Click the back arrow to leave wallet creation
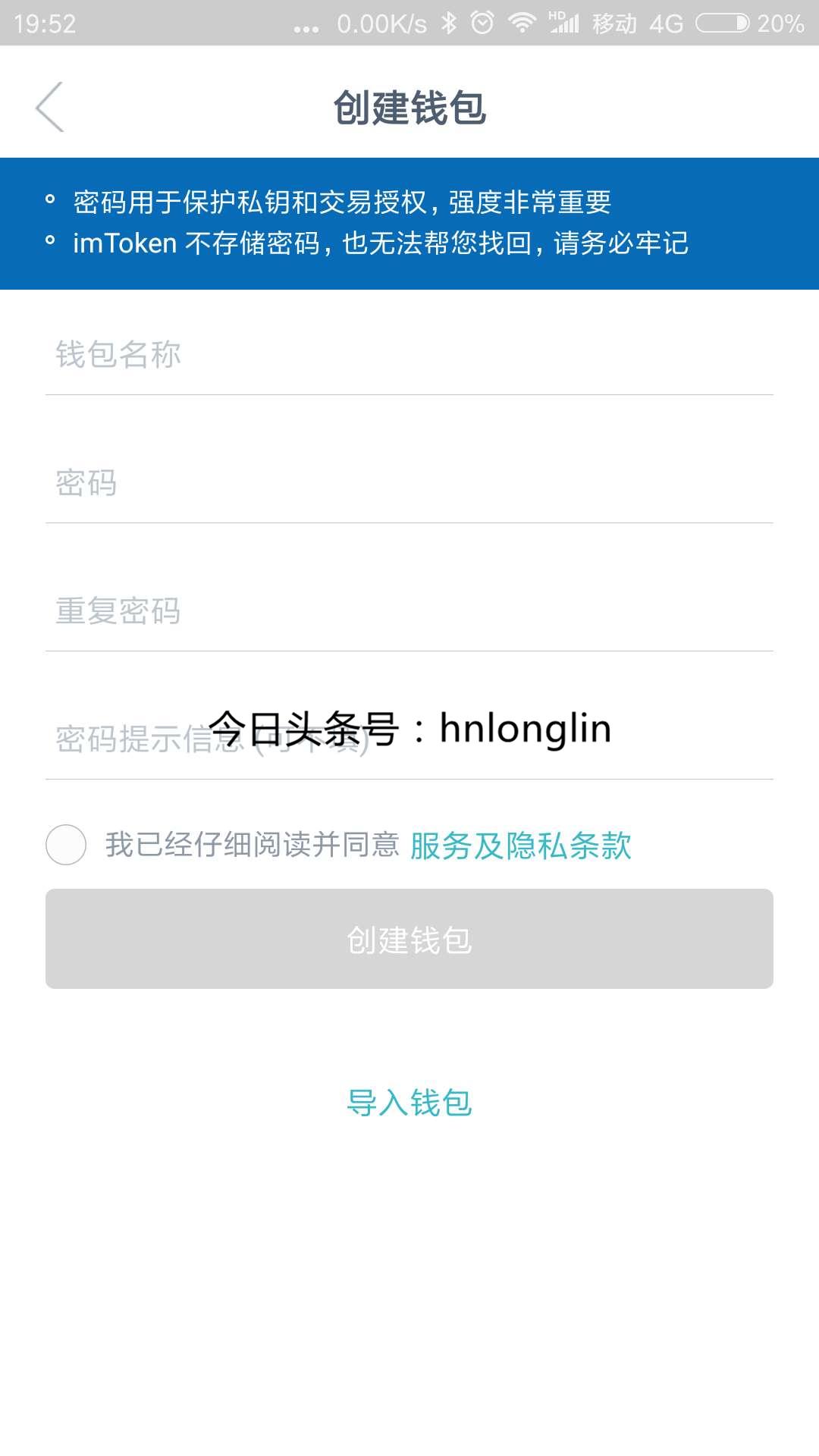The image size is (819, 1456). click(x=51, y=108)
